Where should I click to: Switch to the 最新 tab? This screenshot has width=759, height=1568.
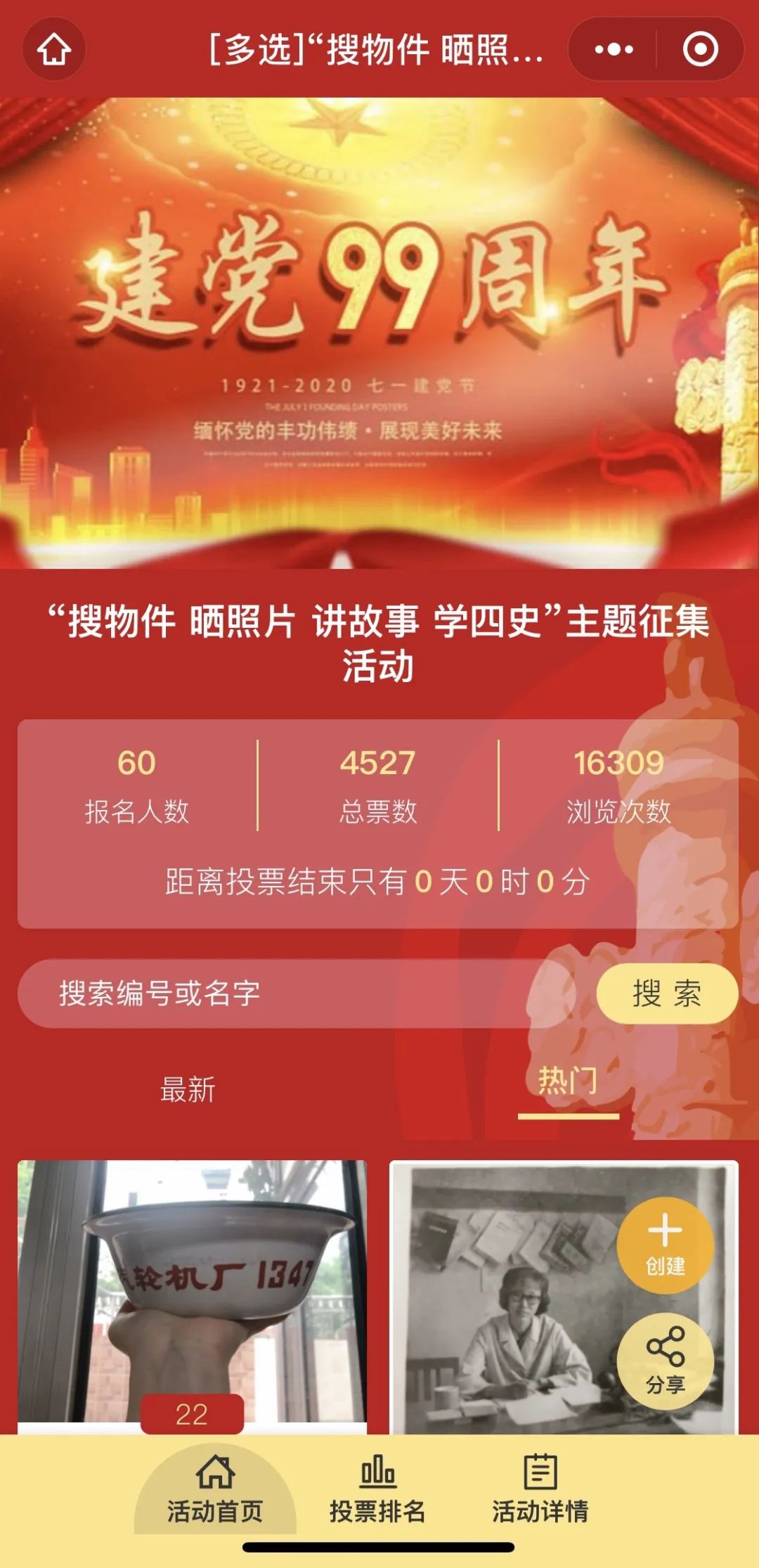coord(188,1090)
